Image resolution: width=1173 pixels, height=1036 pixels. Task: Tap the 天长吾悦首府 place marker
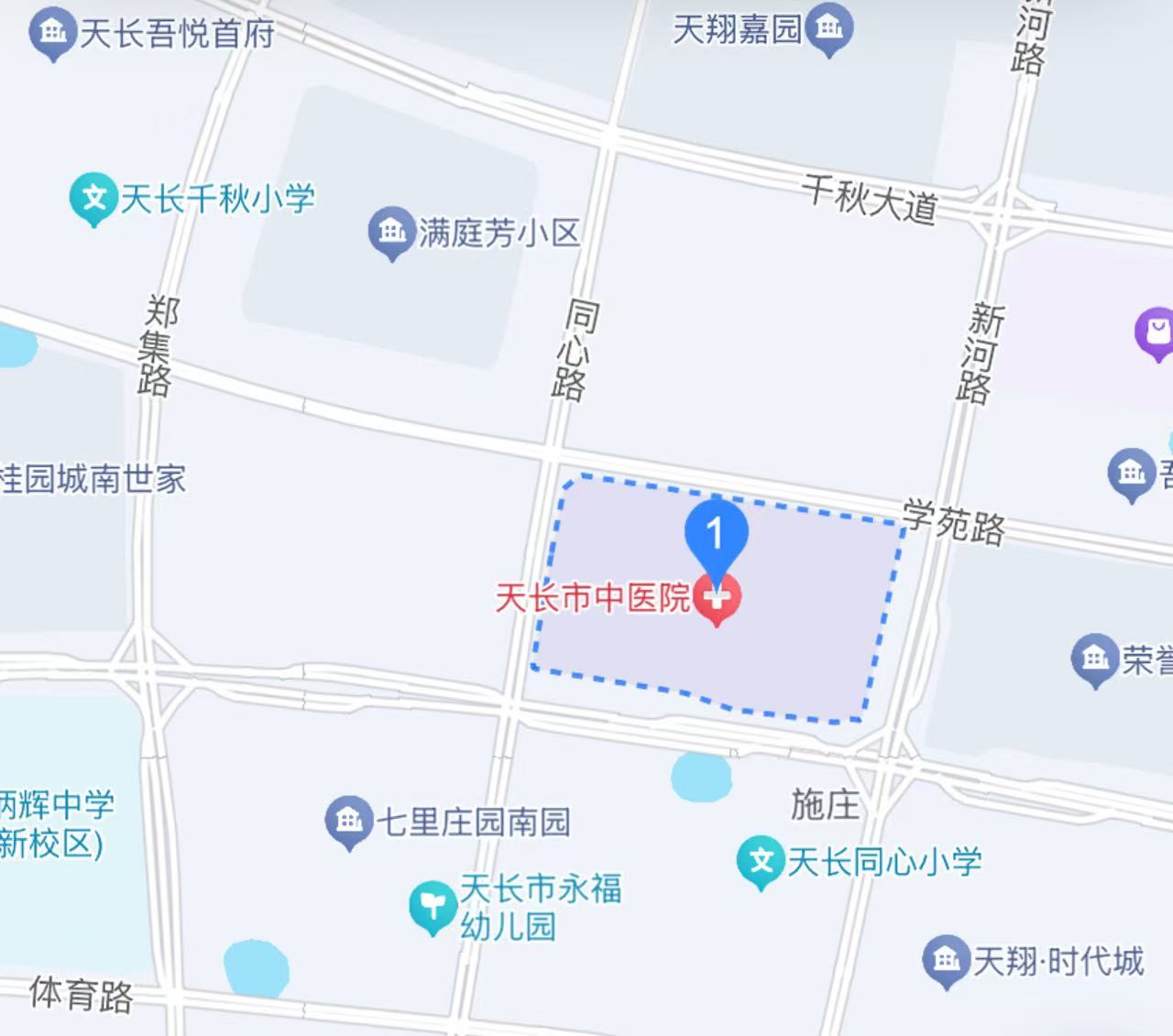(x=53, y=32)
